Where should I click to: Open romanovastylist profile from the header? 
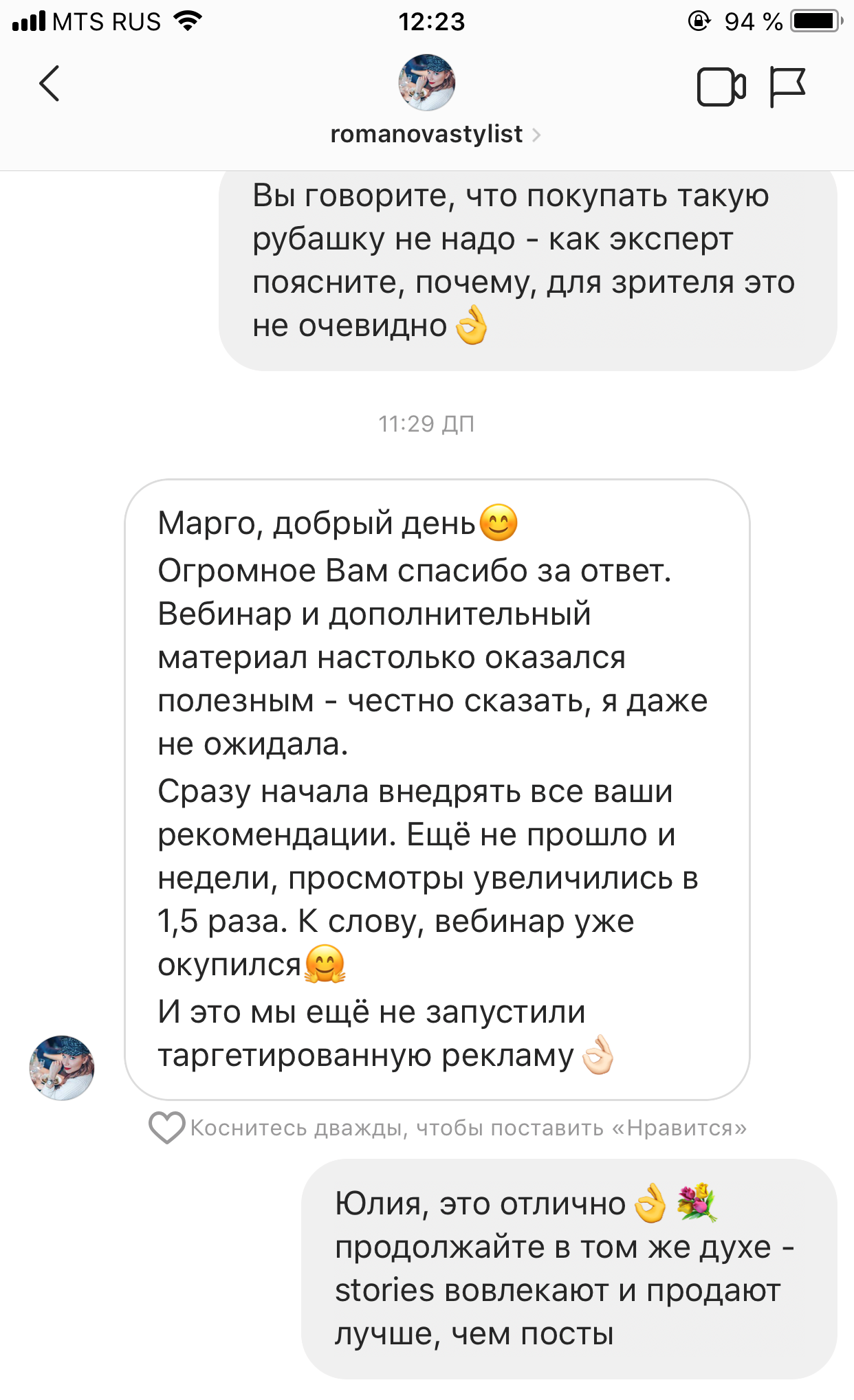(427, 133)
